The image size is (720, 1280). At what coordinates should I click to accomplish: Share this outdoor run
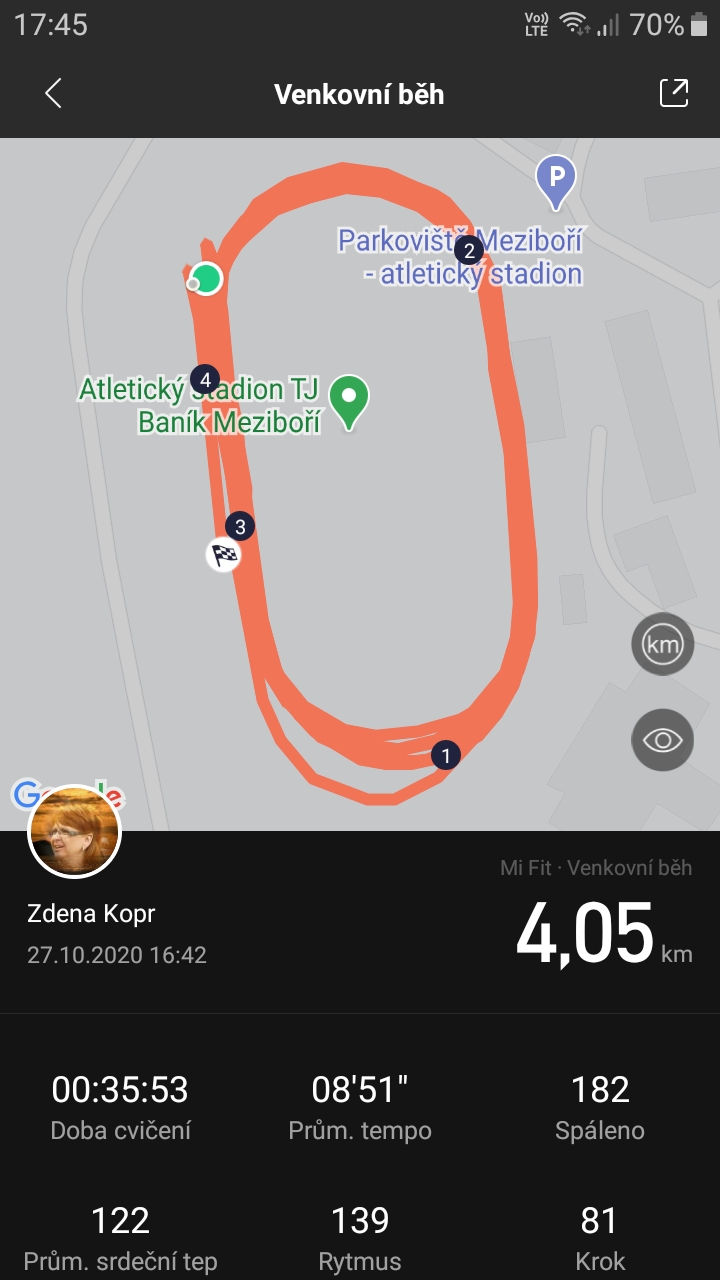coord(674,93)
